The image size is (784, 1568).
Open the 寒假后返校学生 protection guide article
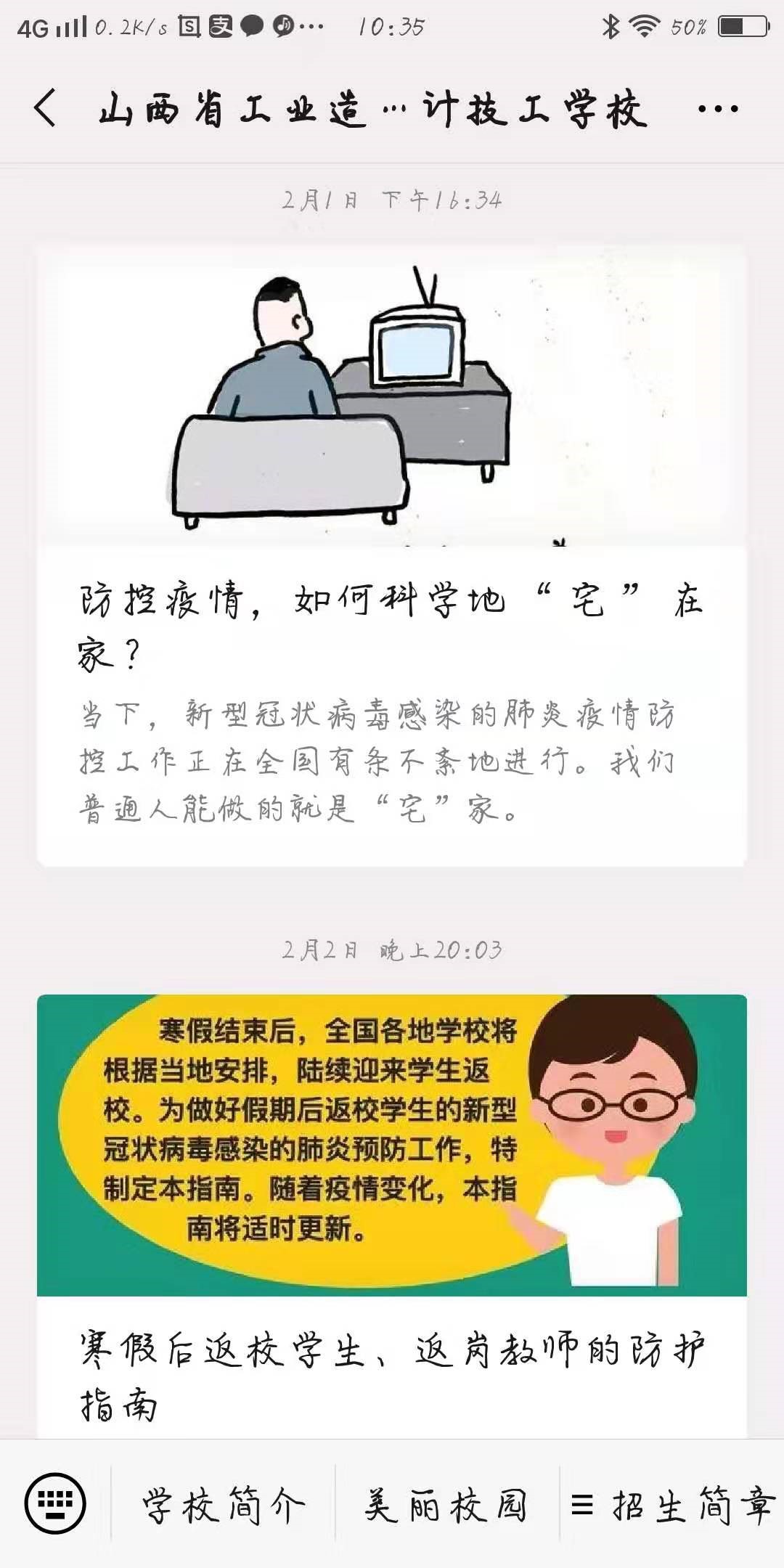tap(391, 1372)
